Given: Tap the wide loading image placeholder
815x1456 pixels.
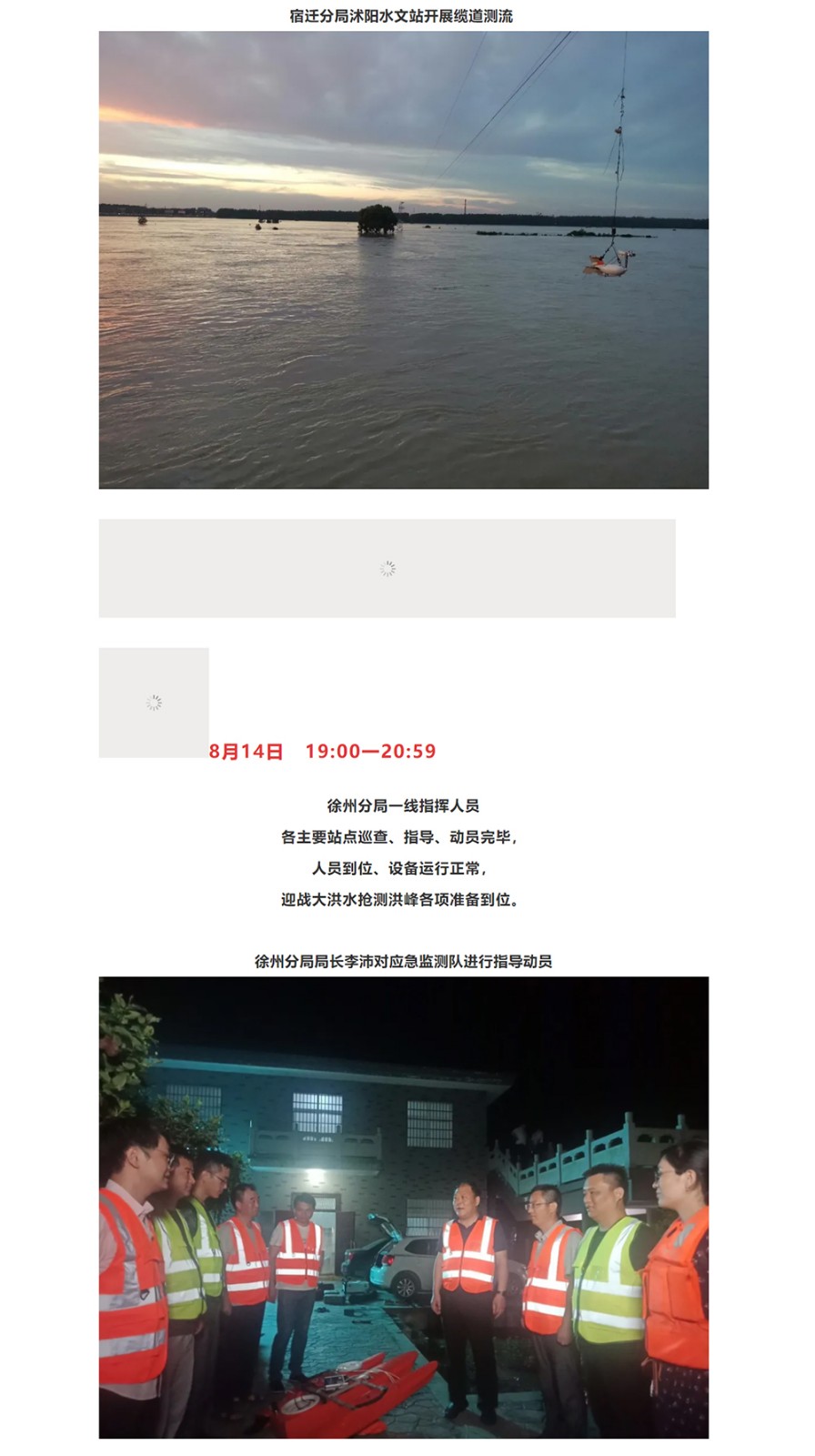Looking at the screenshot, I should (387, 569).
